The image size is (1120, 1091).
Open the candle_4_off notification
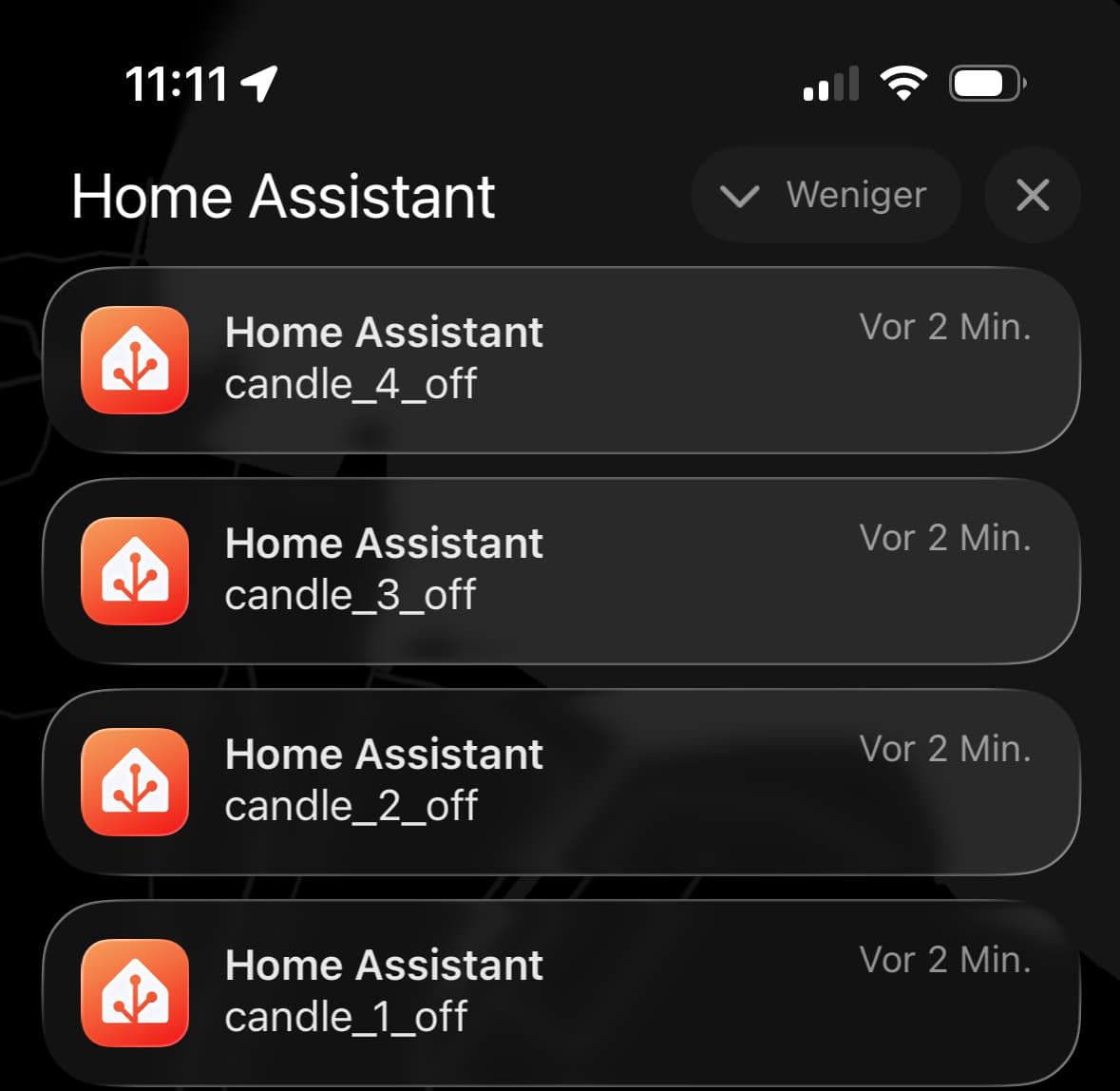click(x=560, y=360)
